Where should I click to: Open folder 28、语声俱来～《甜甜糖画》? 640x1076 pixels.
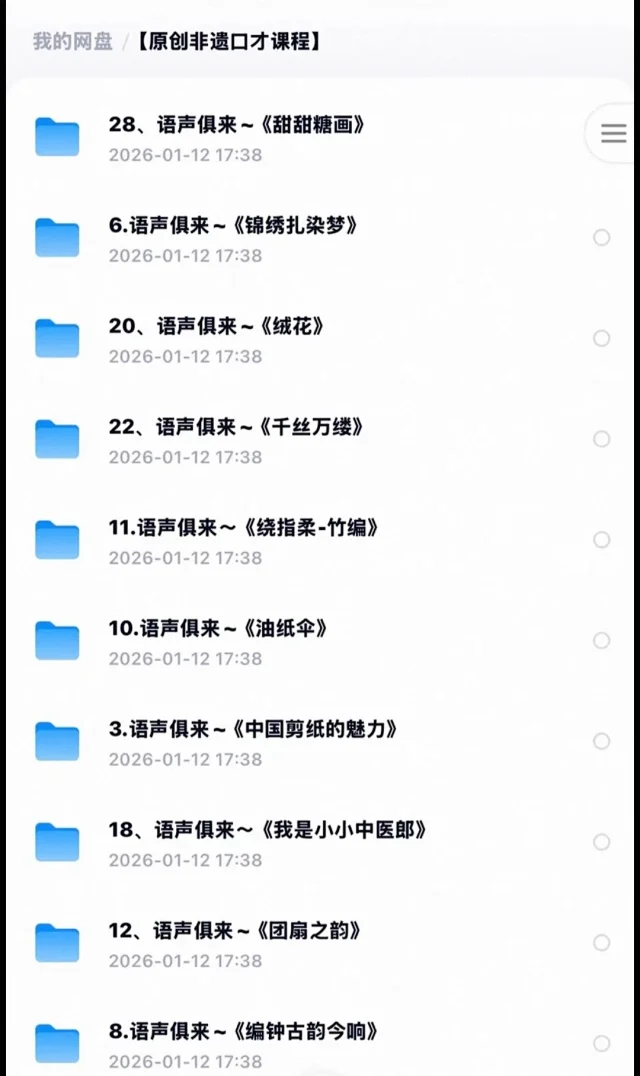(236, 125)
